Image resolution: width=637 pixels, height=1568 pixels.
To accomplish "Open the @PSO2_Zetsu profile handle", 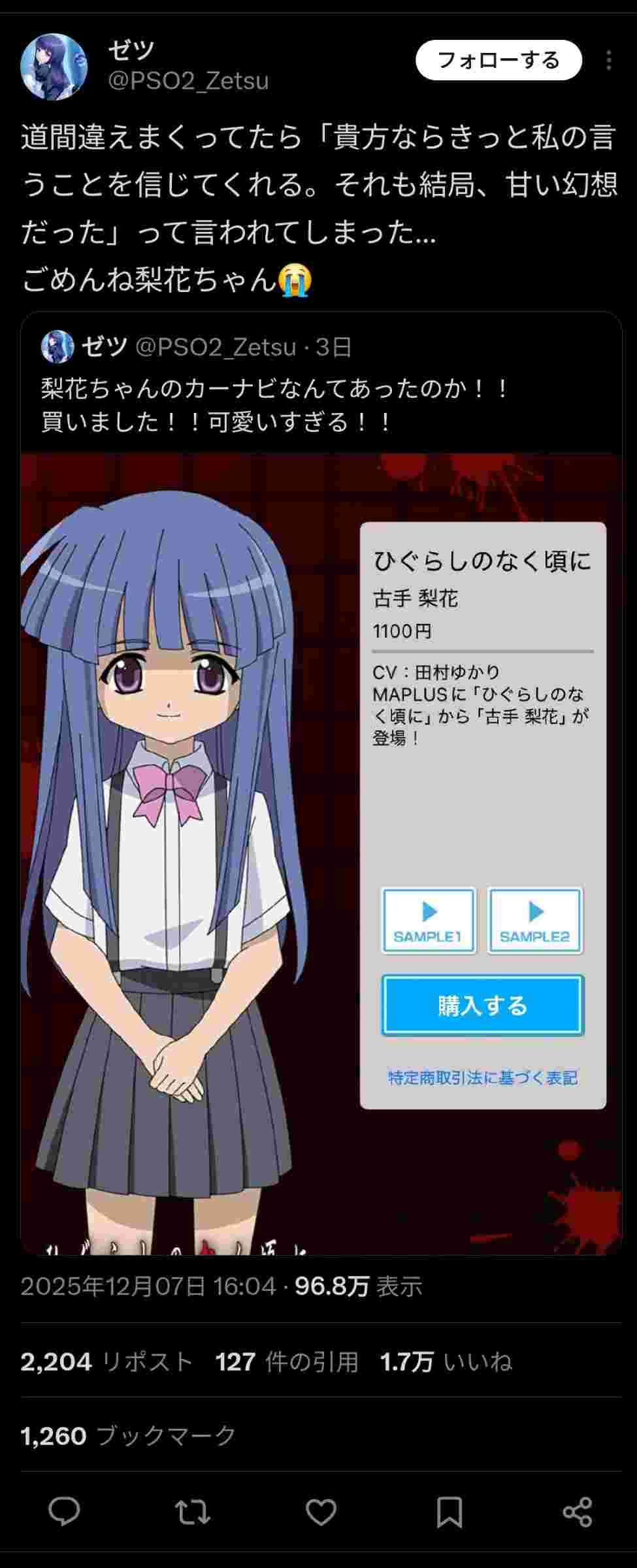I will (188, 81).
